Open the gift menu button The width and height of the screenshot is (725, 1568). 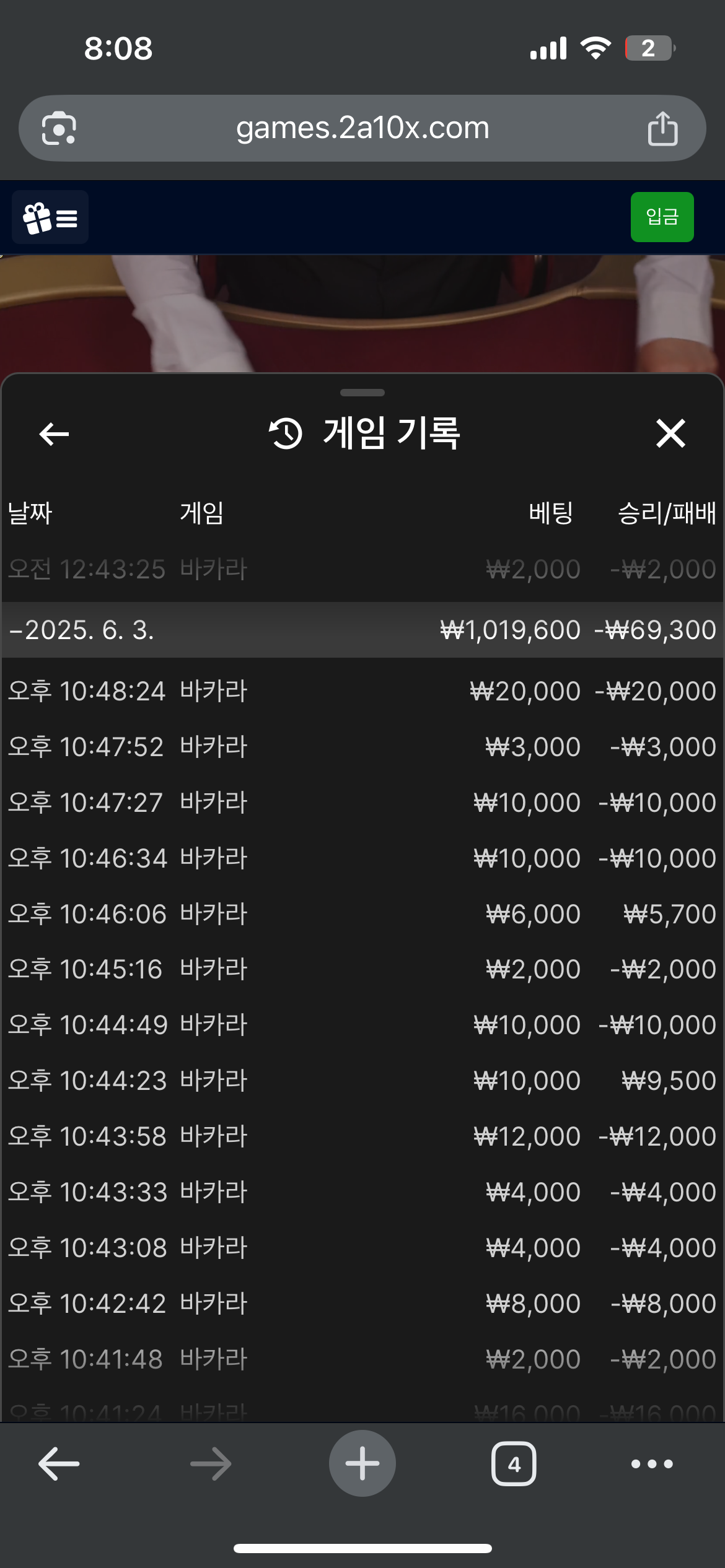coord(50,217)
